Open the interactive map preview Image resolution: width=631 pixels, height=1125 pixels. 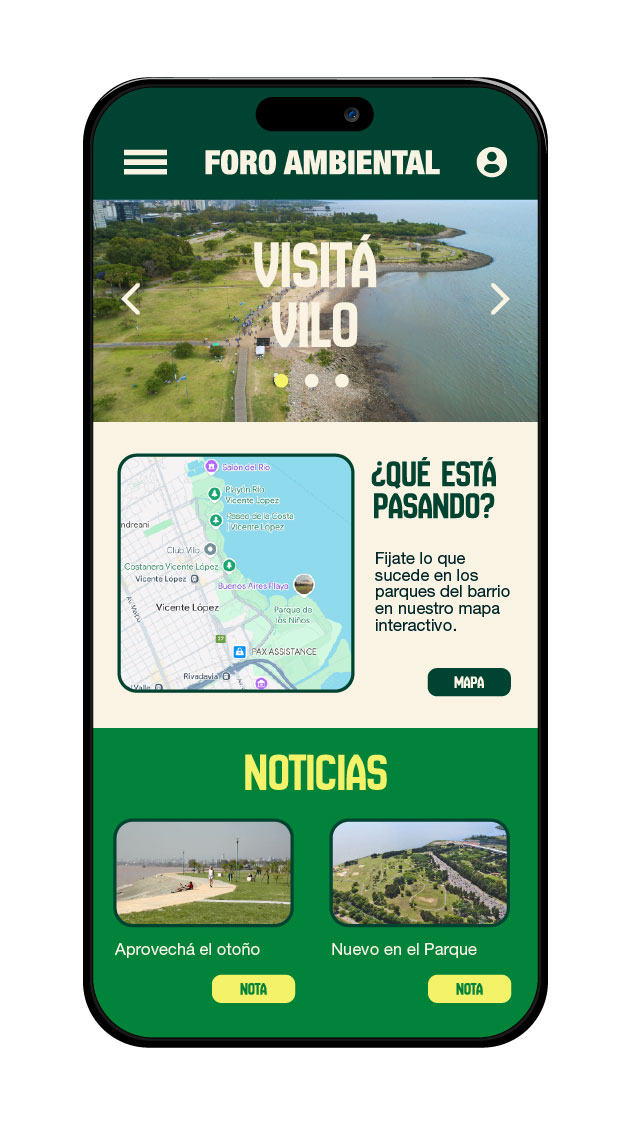pos(236,573)
